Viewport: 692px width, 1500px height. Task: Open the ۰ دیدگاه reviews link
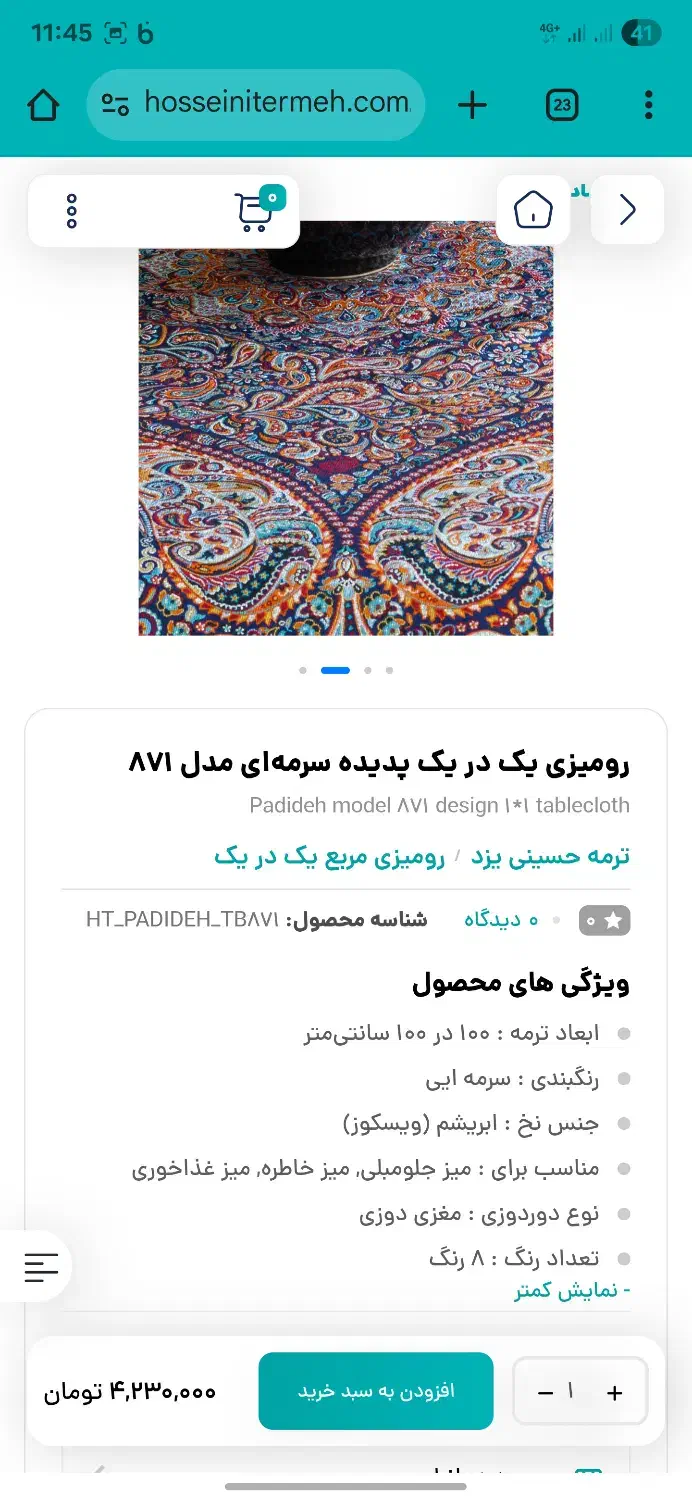[500, 920]
